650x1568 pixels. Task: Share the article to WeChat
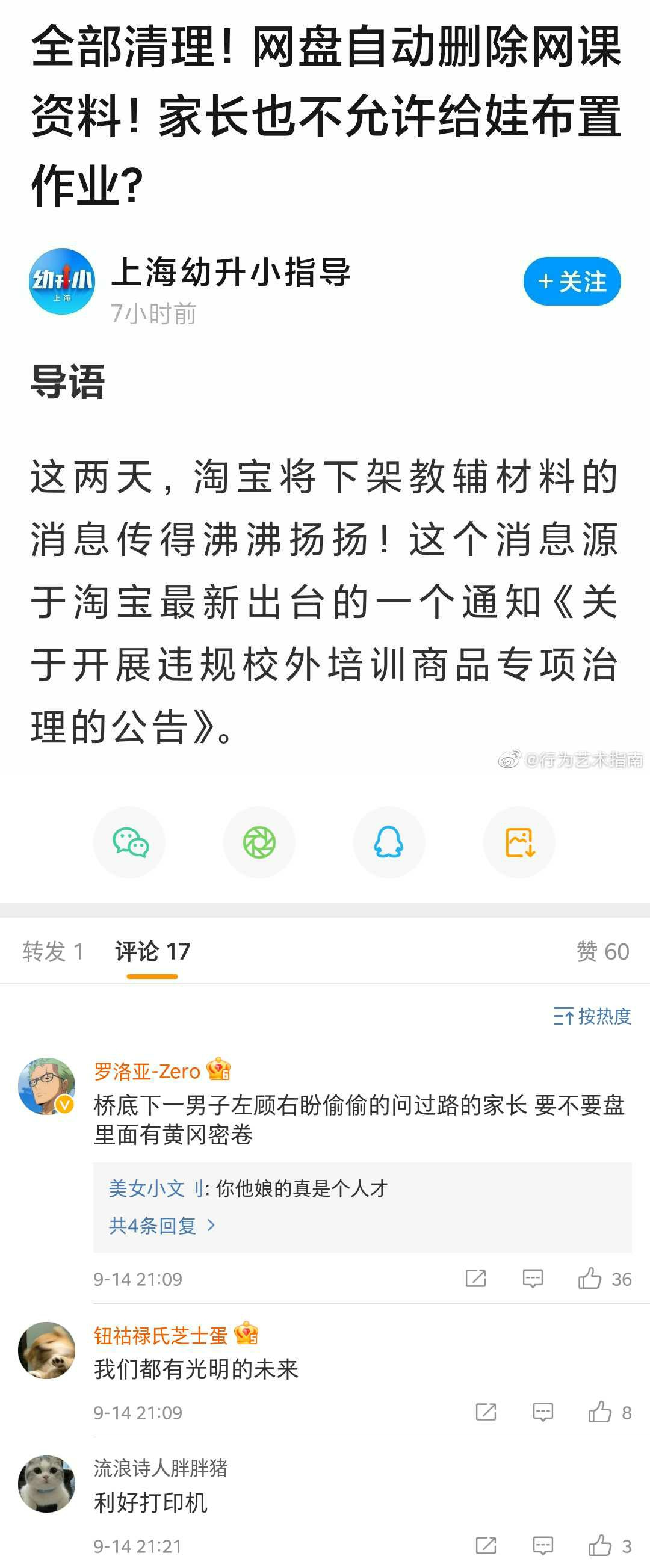pyautogui.click(x=129, y=842)
